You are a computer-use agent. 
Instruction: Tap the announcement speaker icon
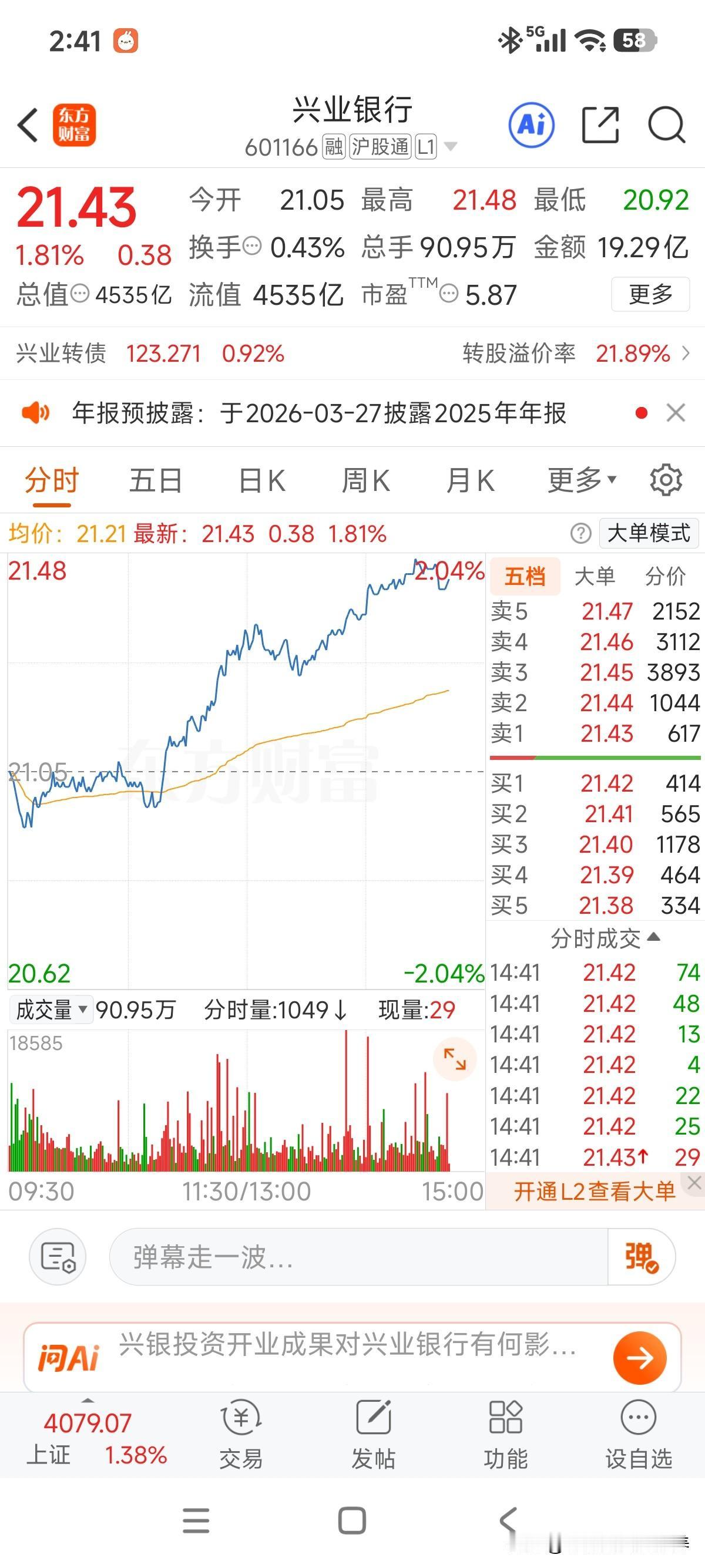36,413
